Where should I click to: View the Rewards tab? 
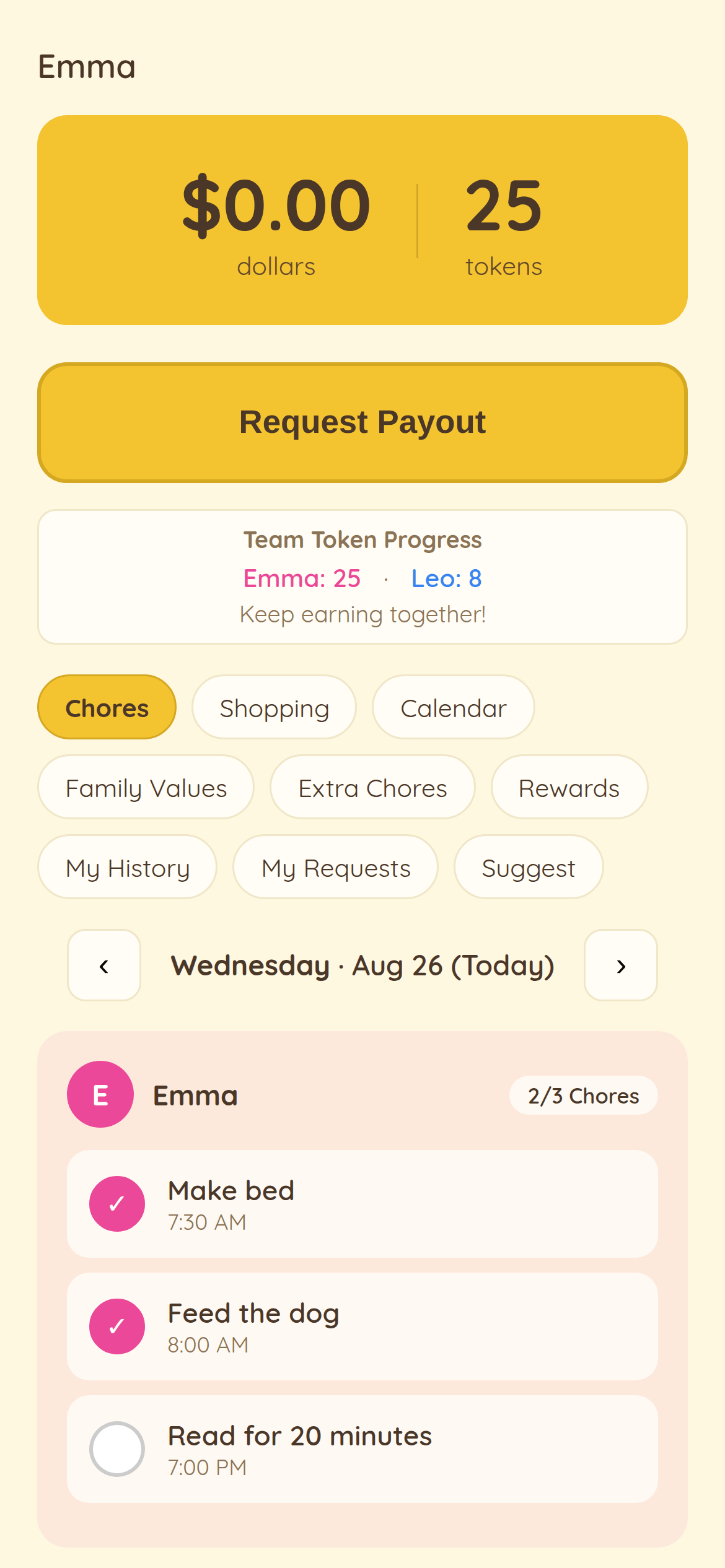point(569,787)
